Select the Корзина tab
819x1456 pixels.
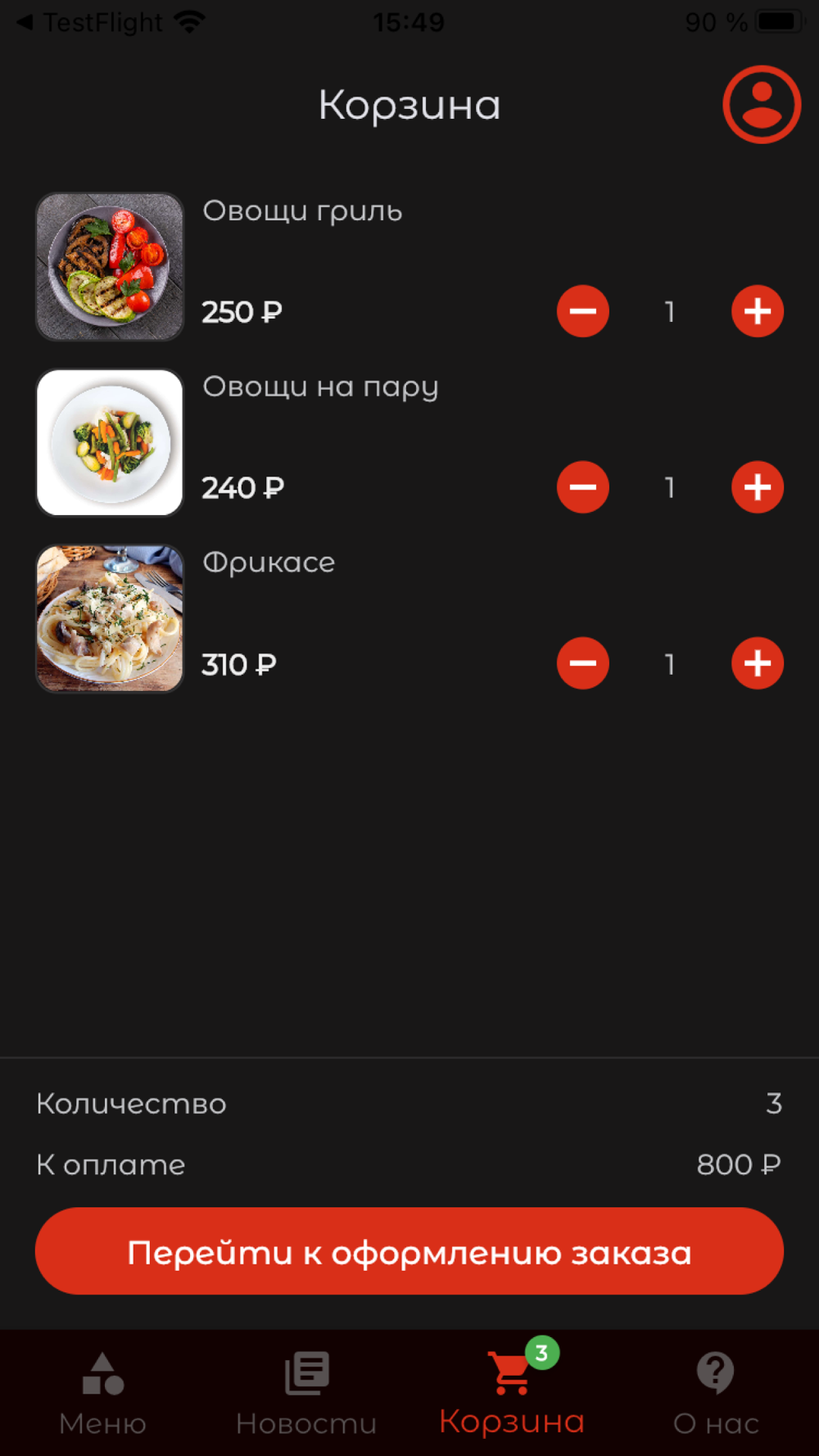512,1394
